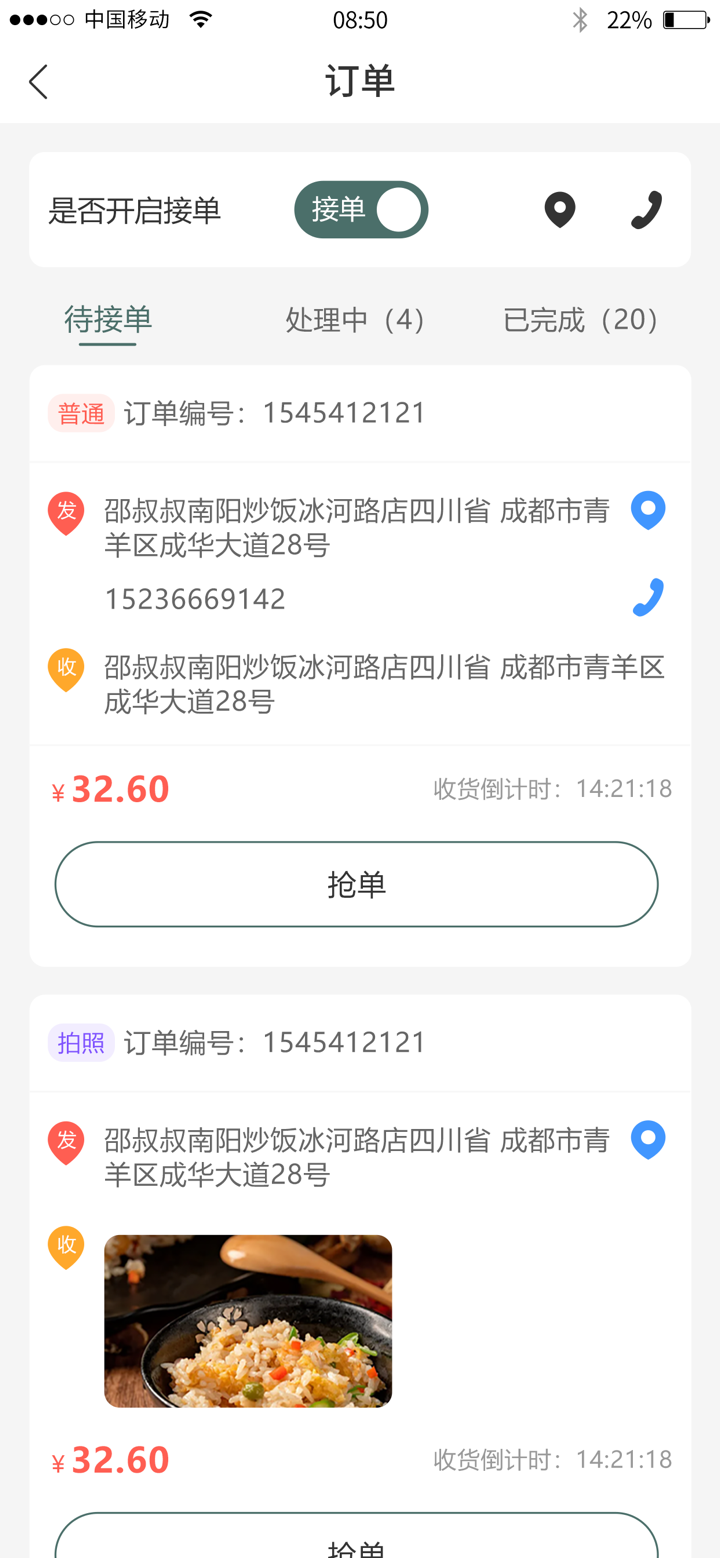Tap the blue pin icon on the 拍照 order
The height and width of the screenshot is (1558, 720).
click(x=648, y=1139)
